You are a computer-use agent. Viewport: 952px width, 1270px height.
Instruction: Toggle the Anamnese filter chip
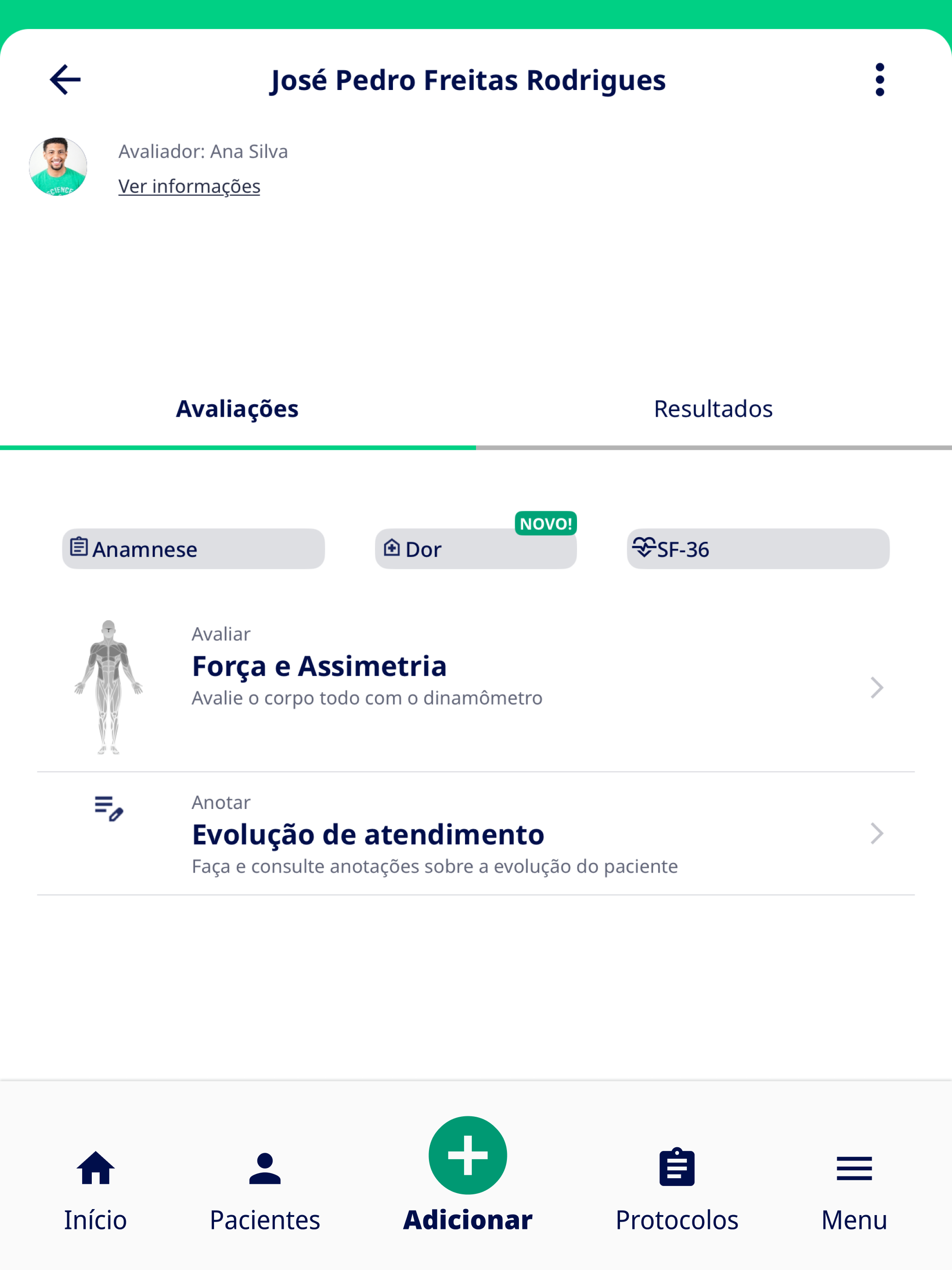click(193, 548)
